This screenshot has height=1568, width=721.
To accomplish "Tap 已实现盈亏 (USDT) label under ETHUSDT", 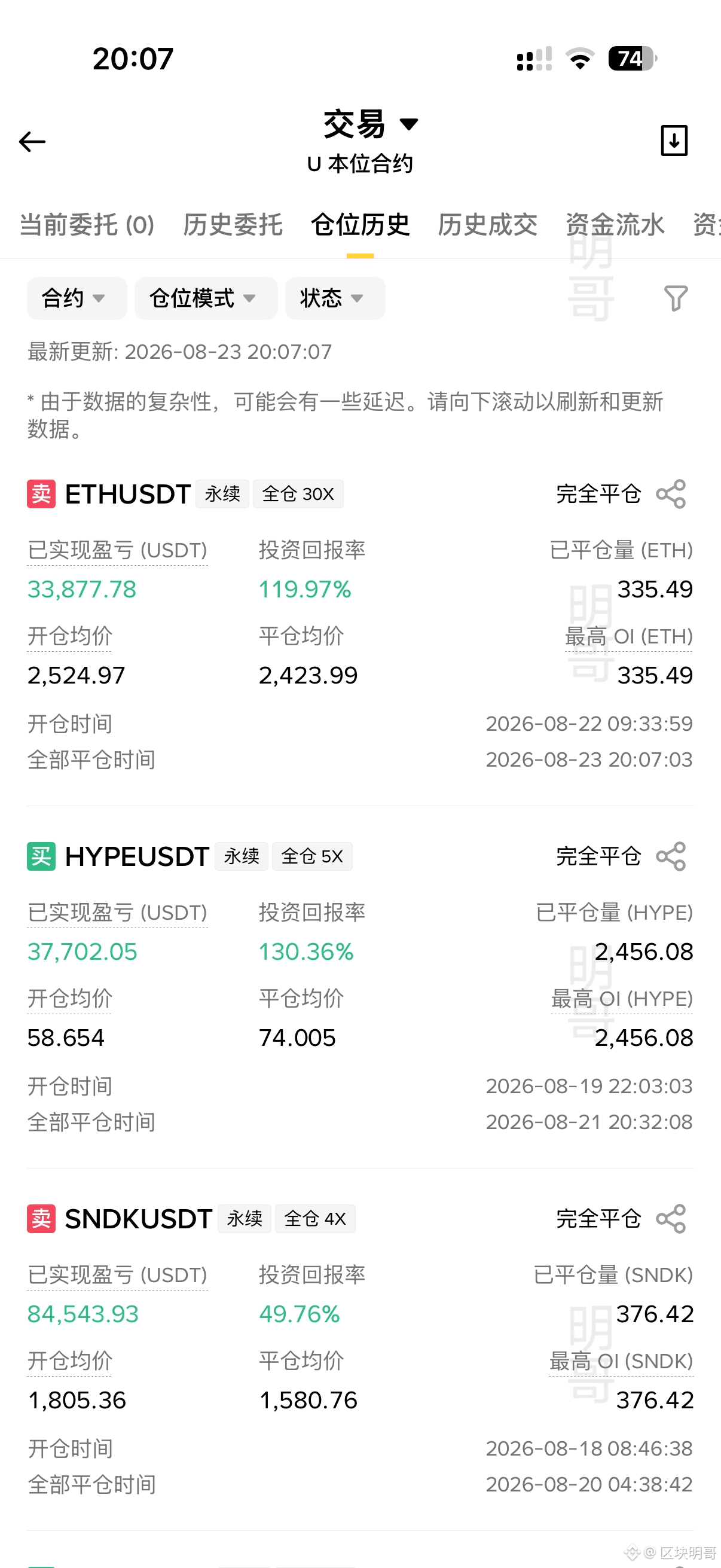I will coord(117,550).
